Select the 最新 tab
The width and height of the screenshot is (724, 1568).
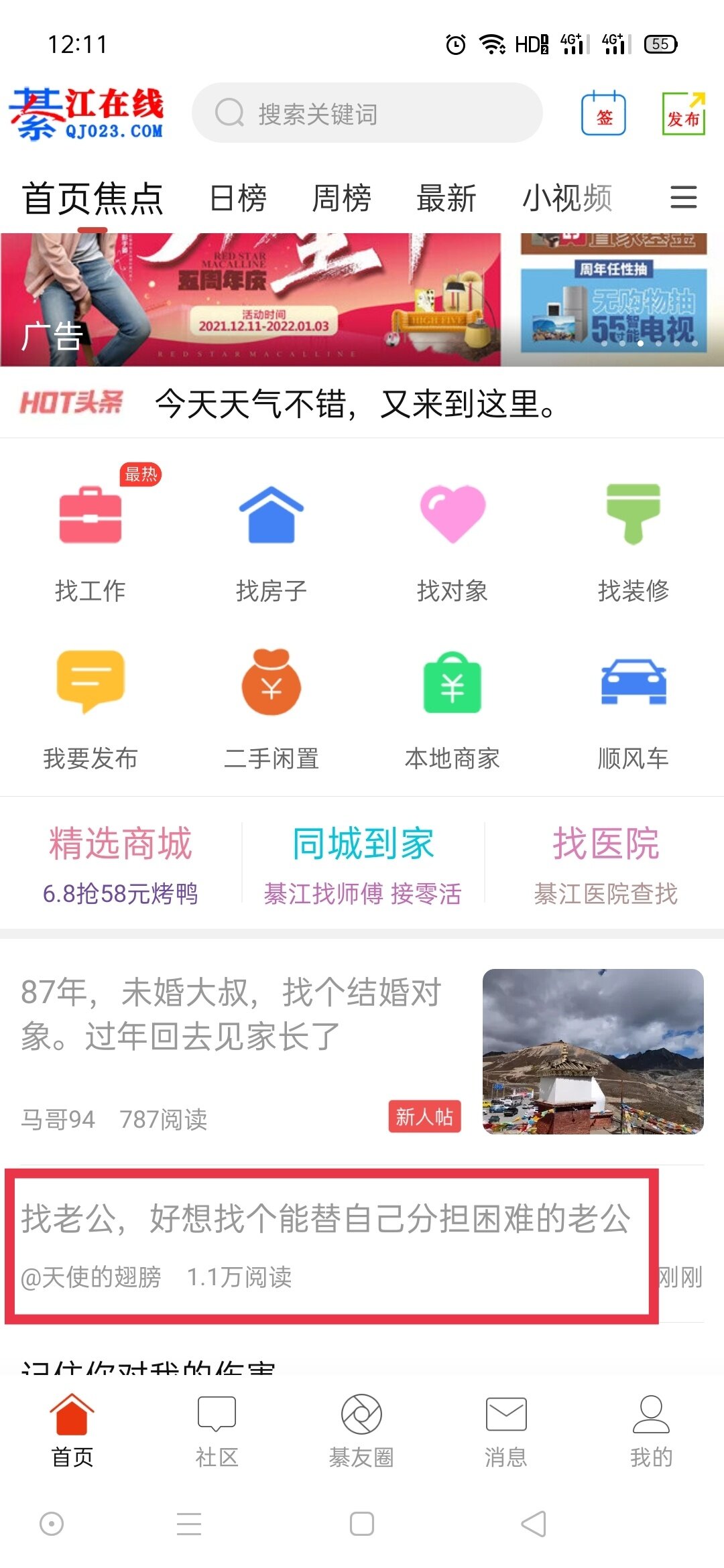pyautogui.click(x=446, y=198)
